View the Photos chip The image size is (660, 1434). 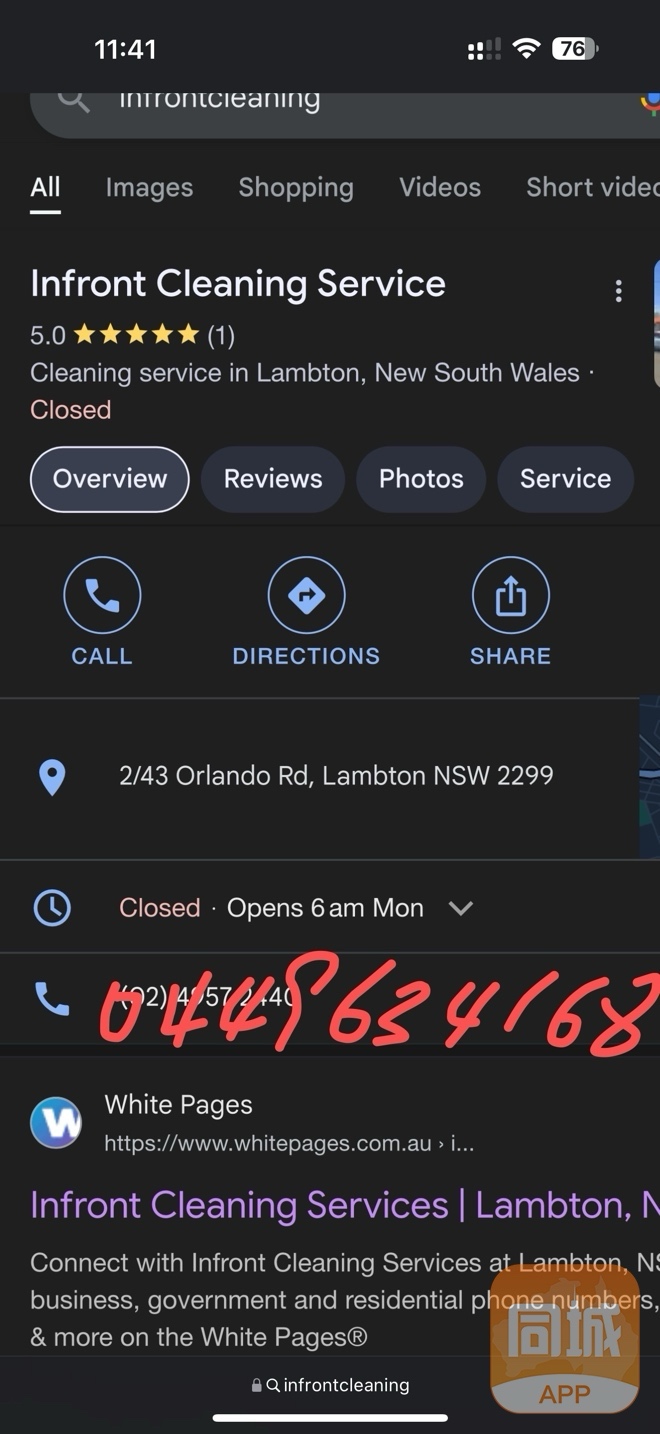421,479
